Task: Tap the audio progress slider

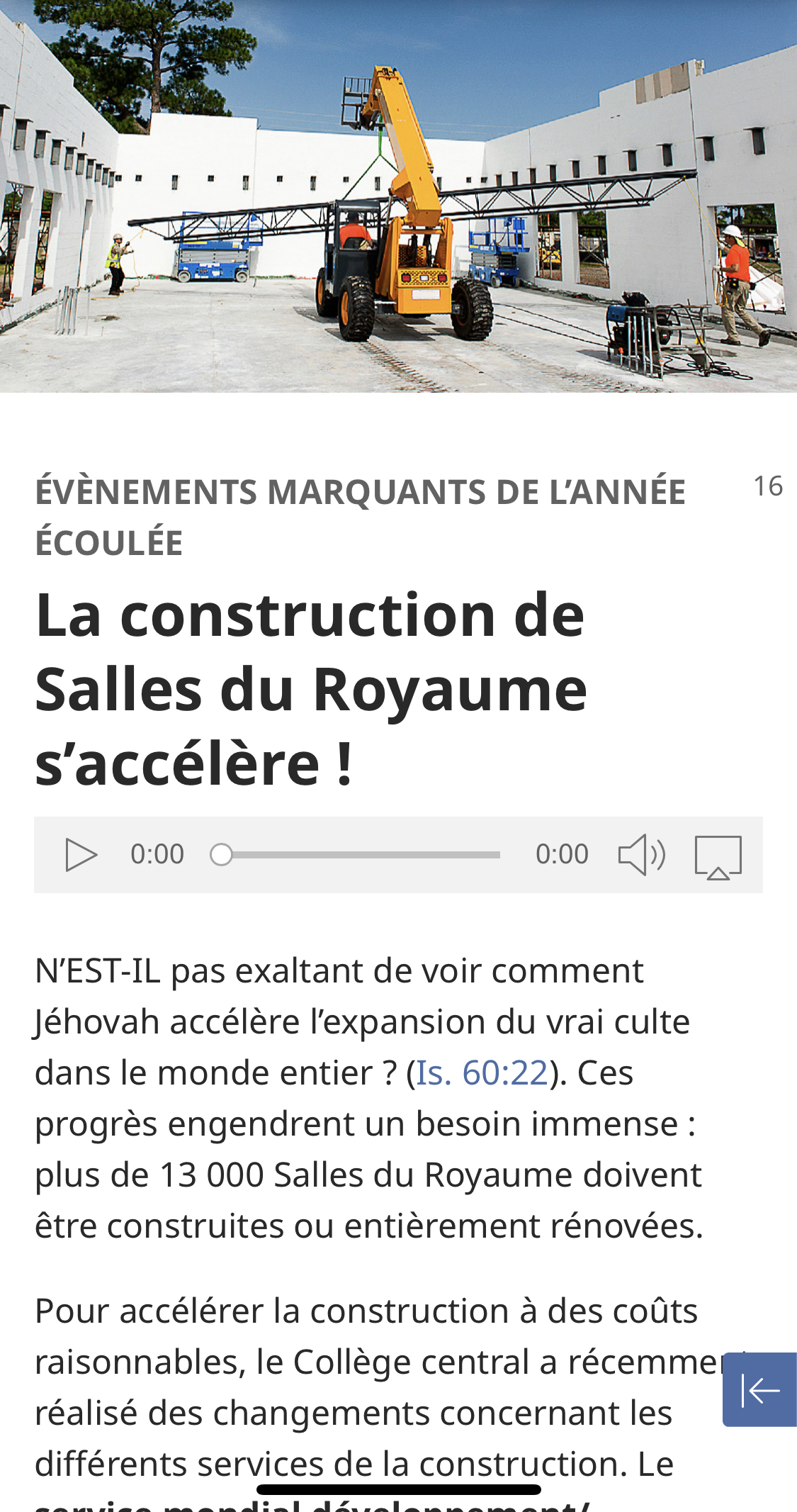Action: (360, 855)
